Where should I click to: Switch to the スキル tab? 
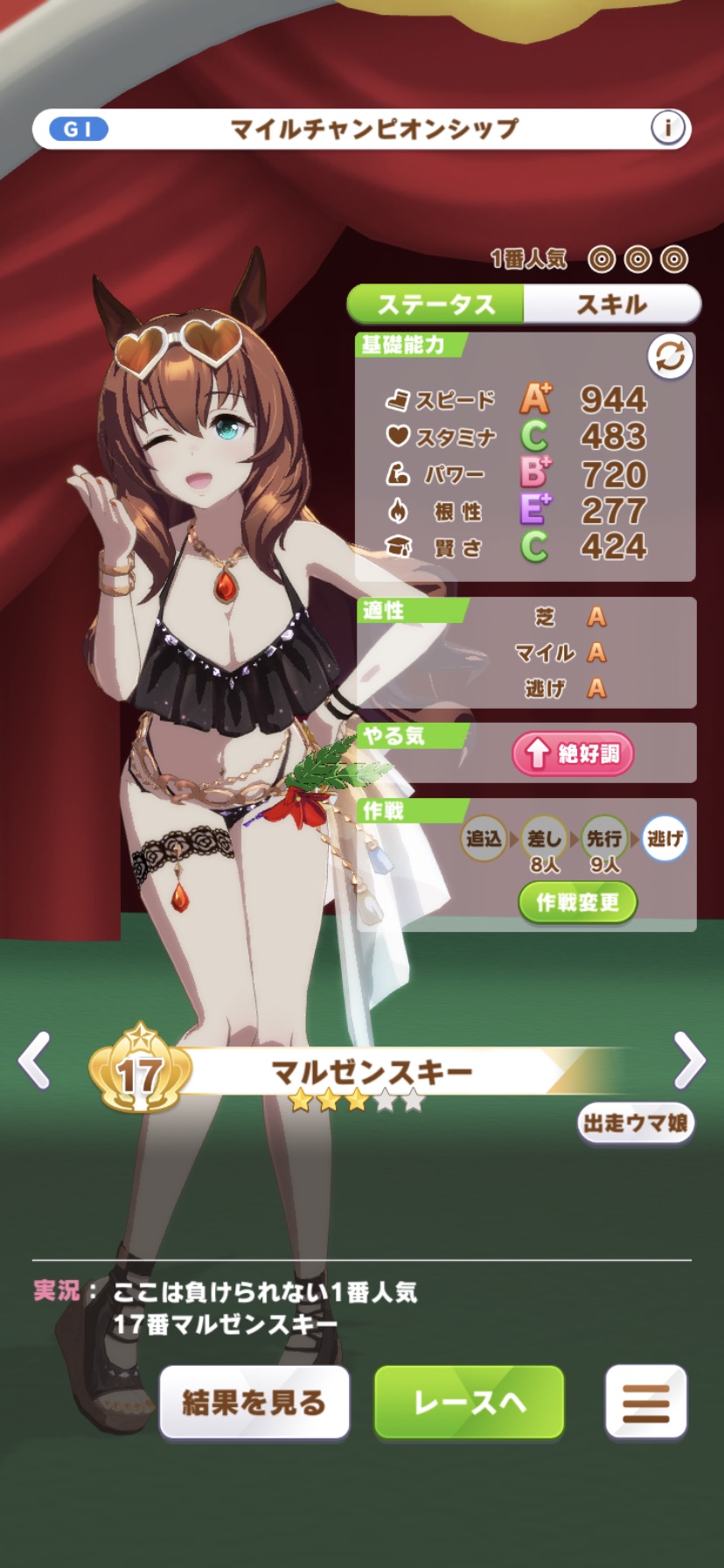coord(612,304)
